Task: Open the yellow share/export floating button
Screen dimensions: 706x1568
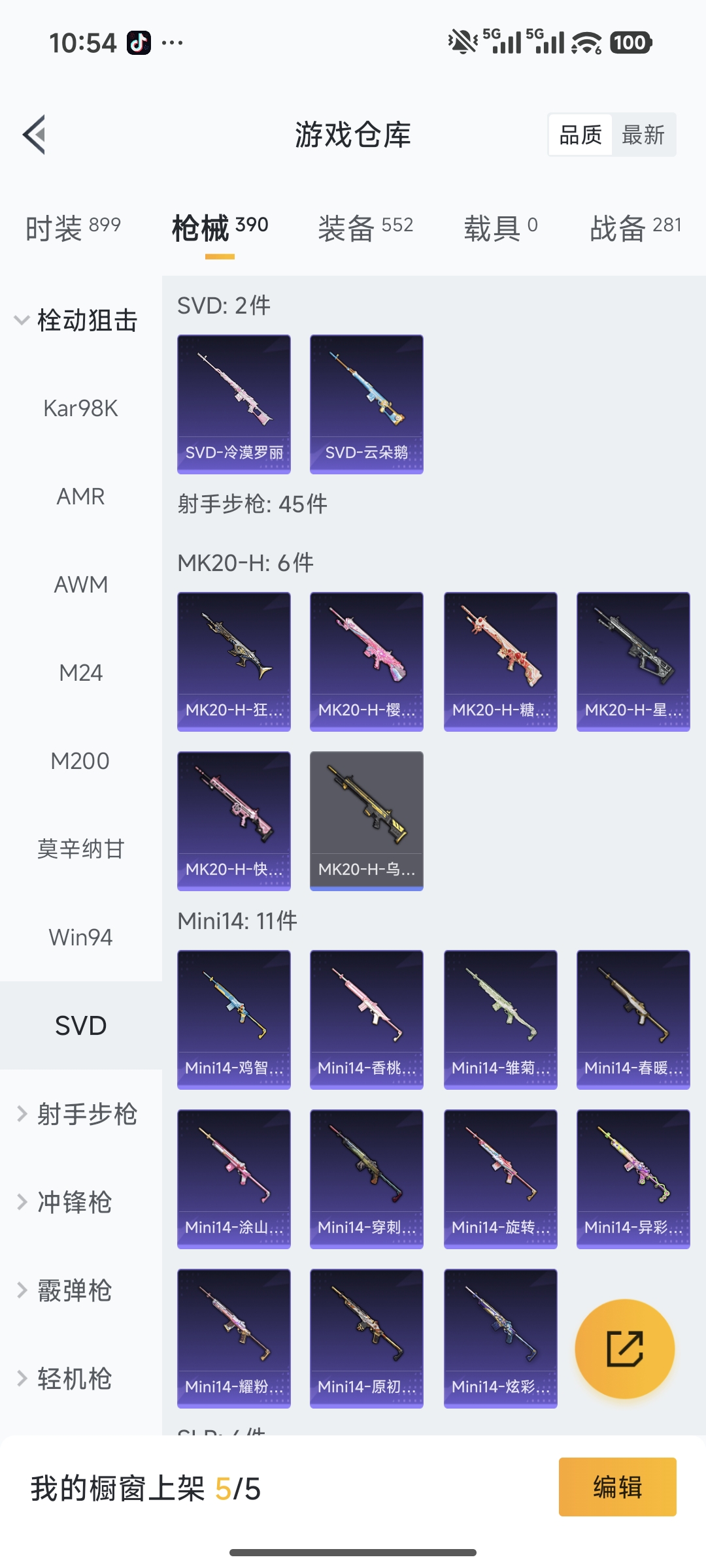Action: coord(626,1347)
